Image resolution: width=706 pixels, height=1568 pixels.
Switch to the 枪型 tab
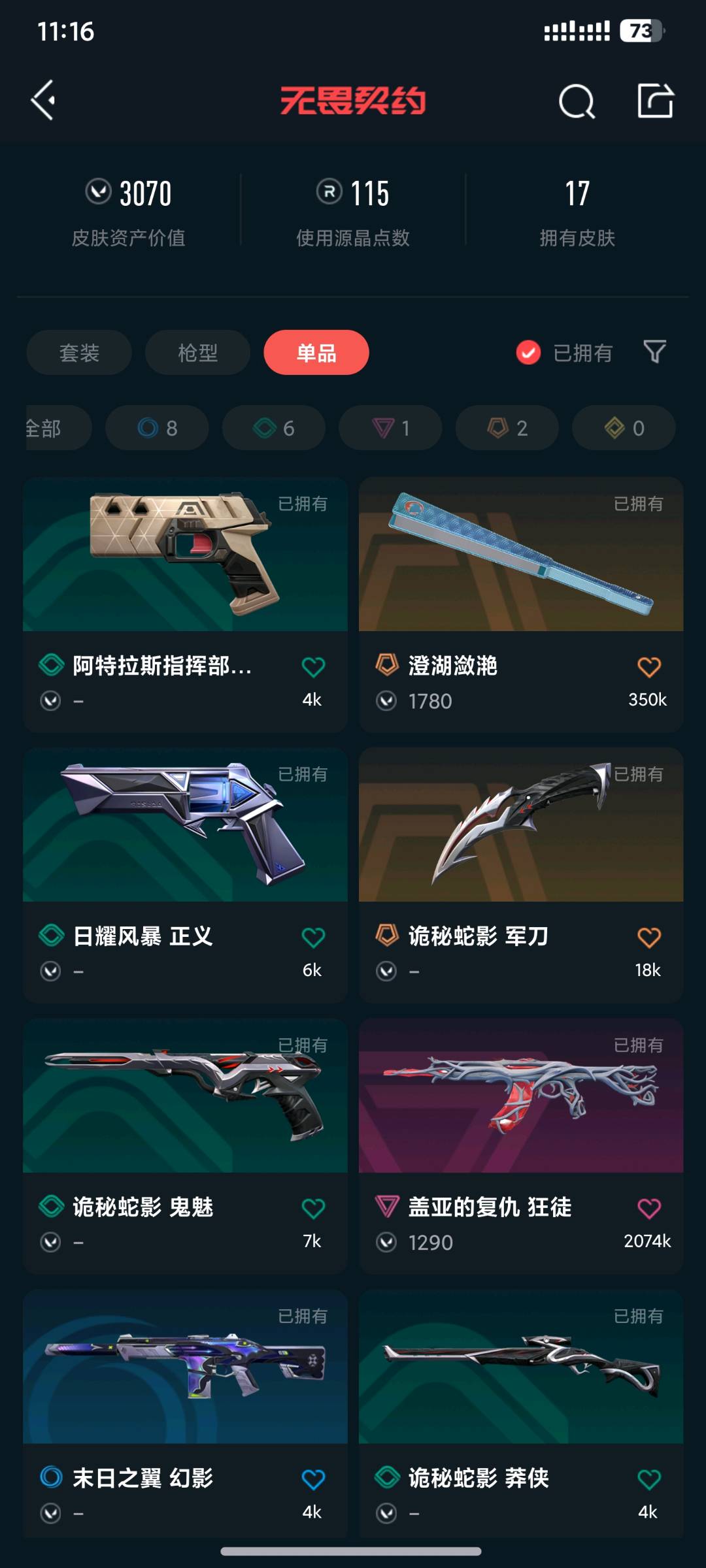click(x=197, y=353)
